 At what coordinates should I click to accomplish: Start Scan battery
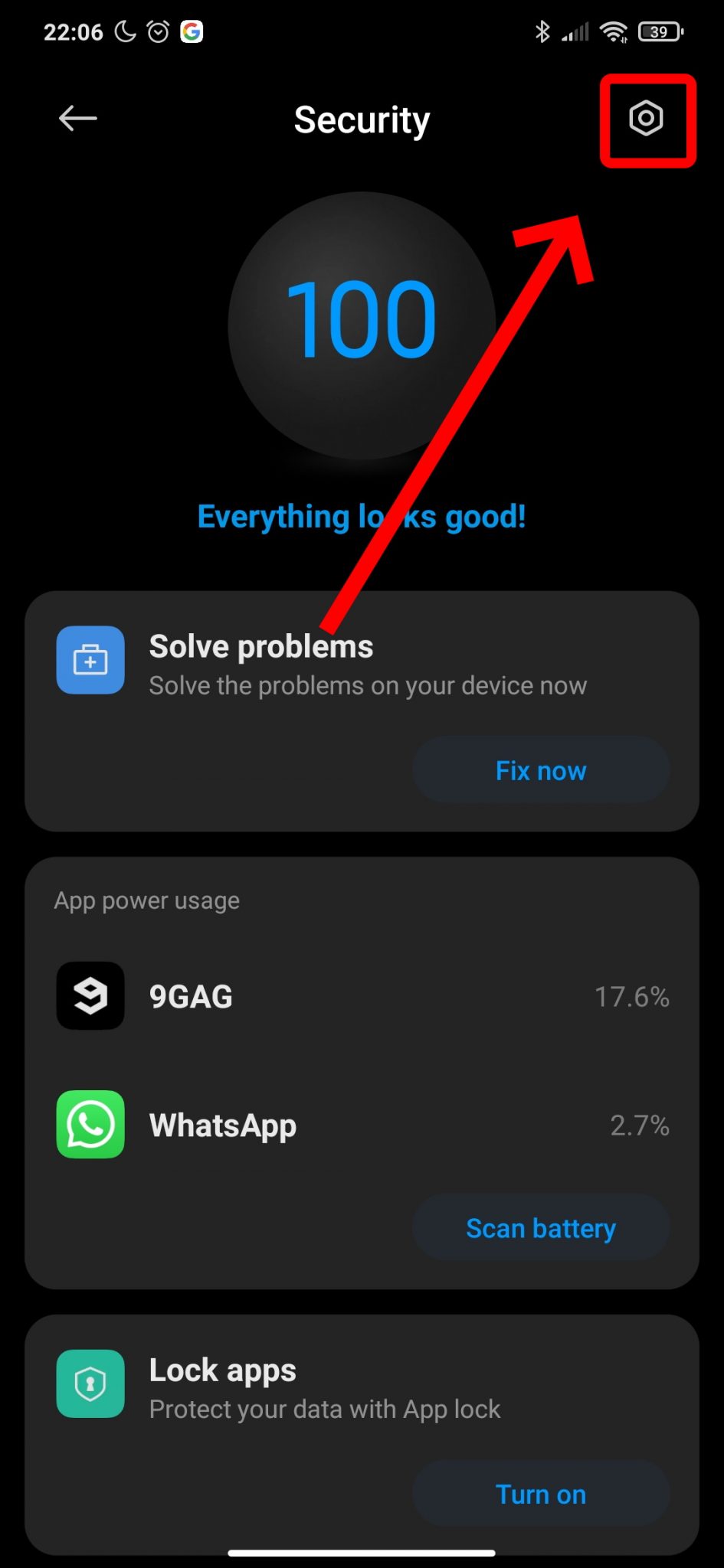pyautogui.click(x=541, y=1228)
